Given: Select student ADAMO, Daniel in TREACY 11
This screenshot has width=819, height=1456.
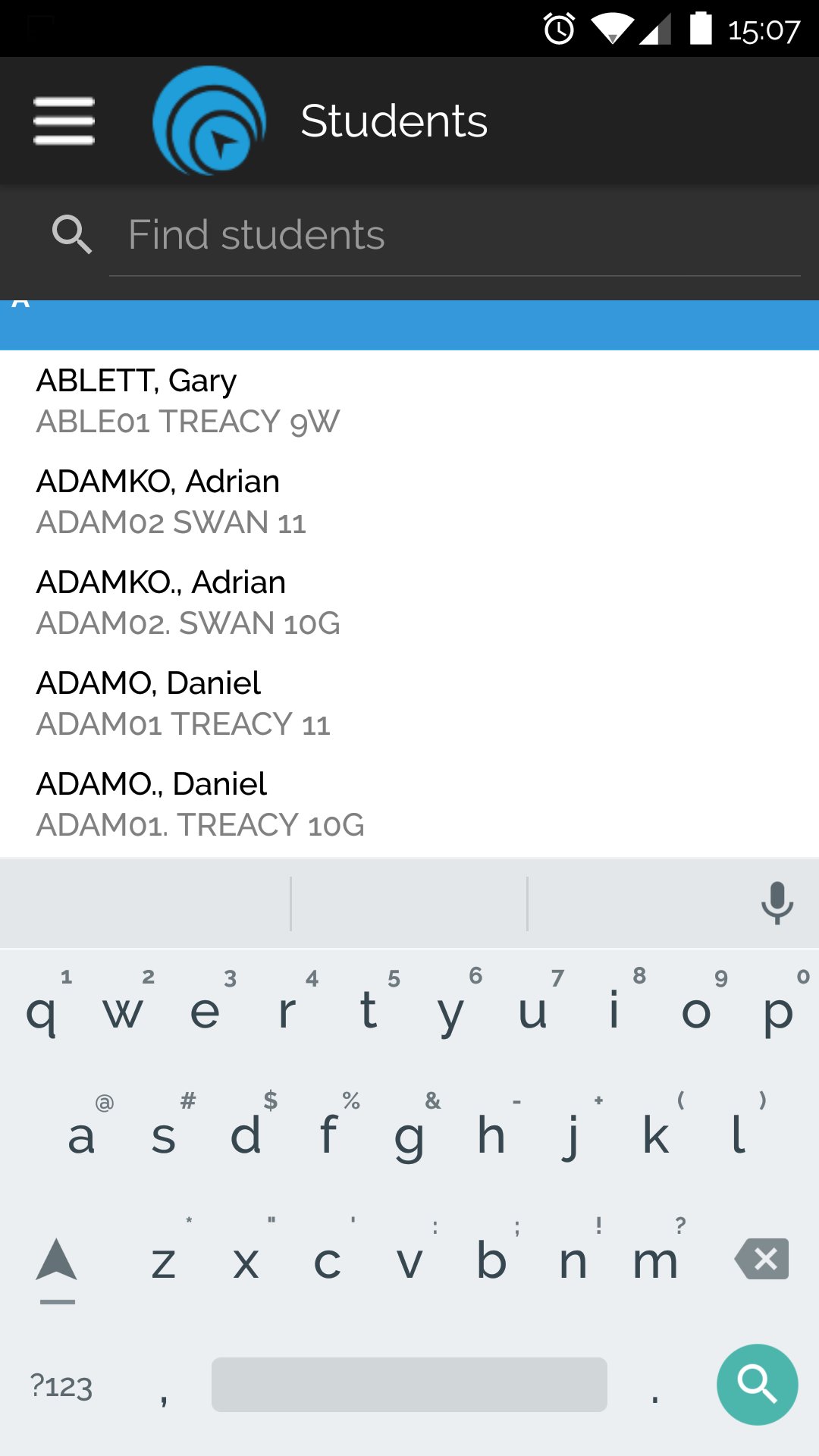Looking at the screenshot, I should [303, 702].
